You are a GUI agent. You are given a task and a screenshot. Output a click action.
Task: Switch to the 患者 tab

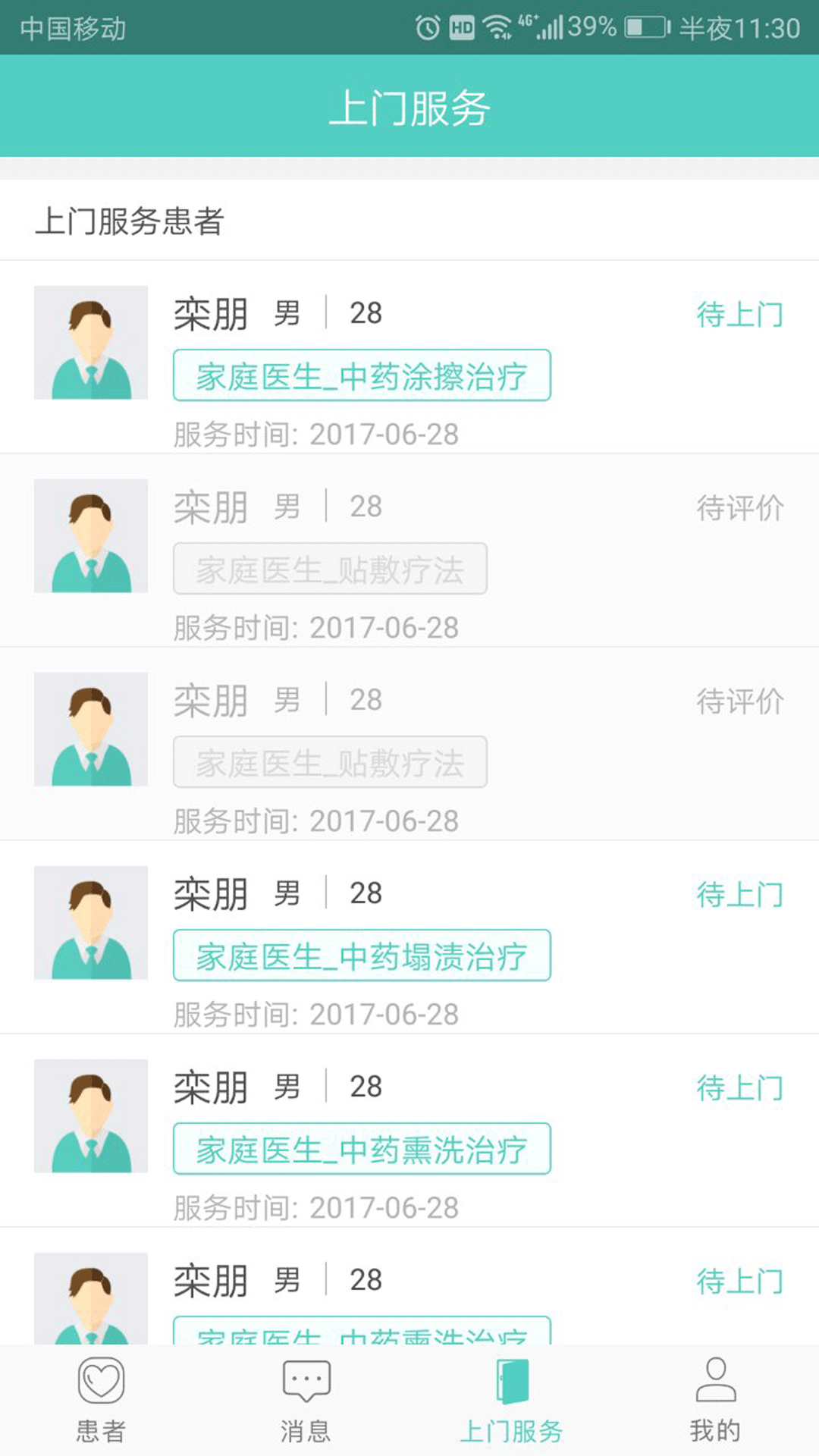[x=101, y=1400]
